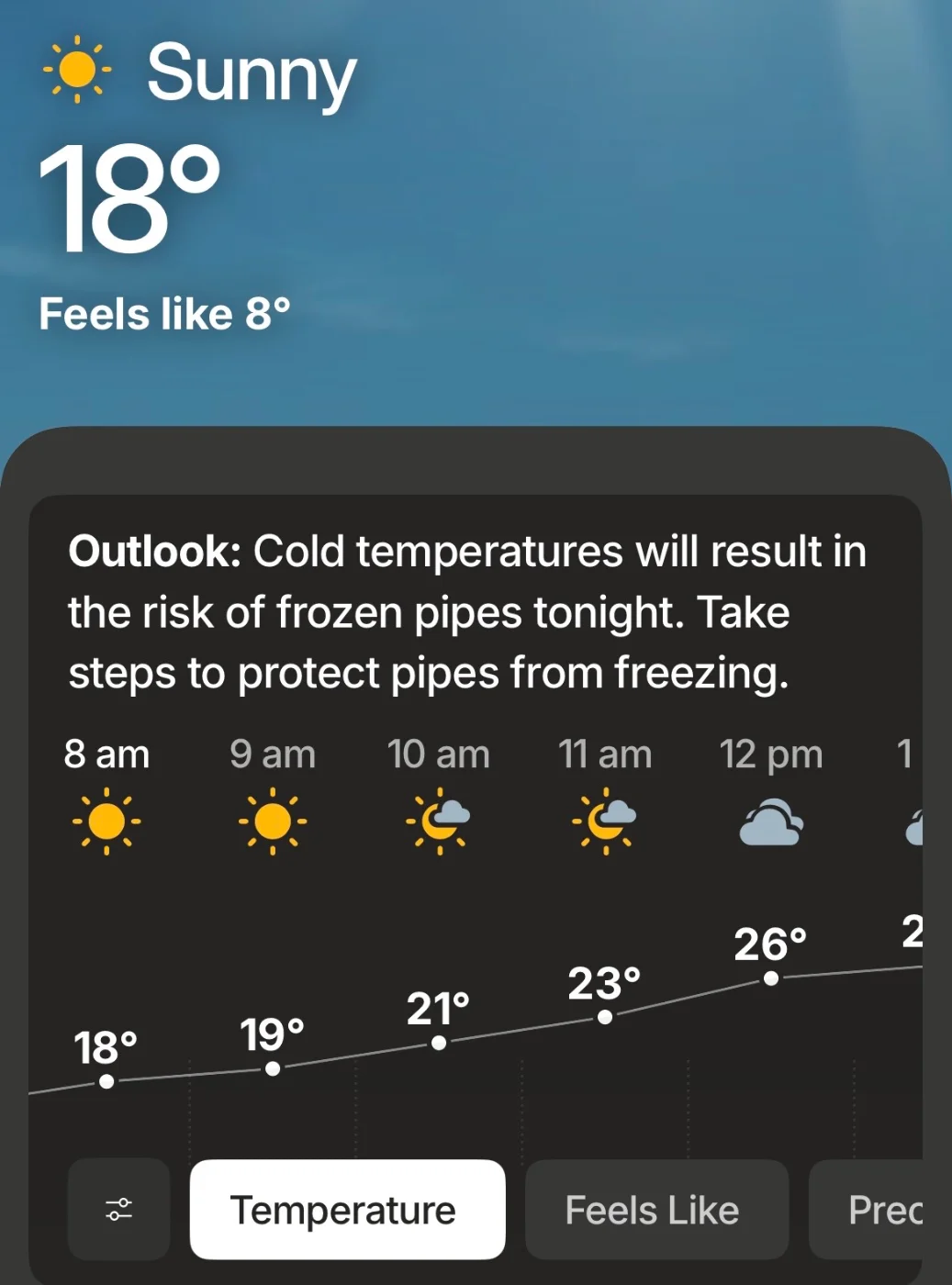Select the 9 am hourly forecast
Viewport: 952px width, 1285px height.
[273, 797]
